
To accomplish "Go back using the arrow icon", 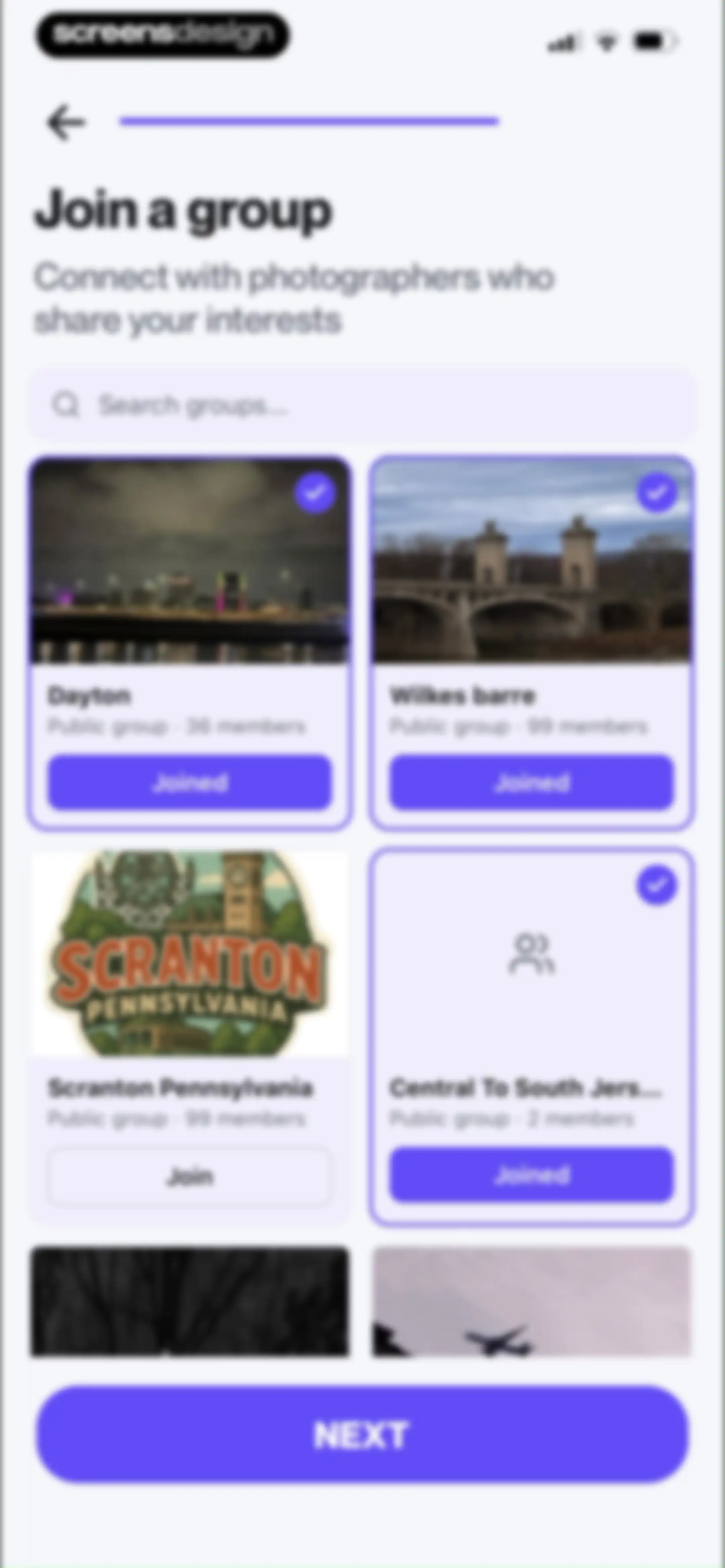I will click(66, 122).
